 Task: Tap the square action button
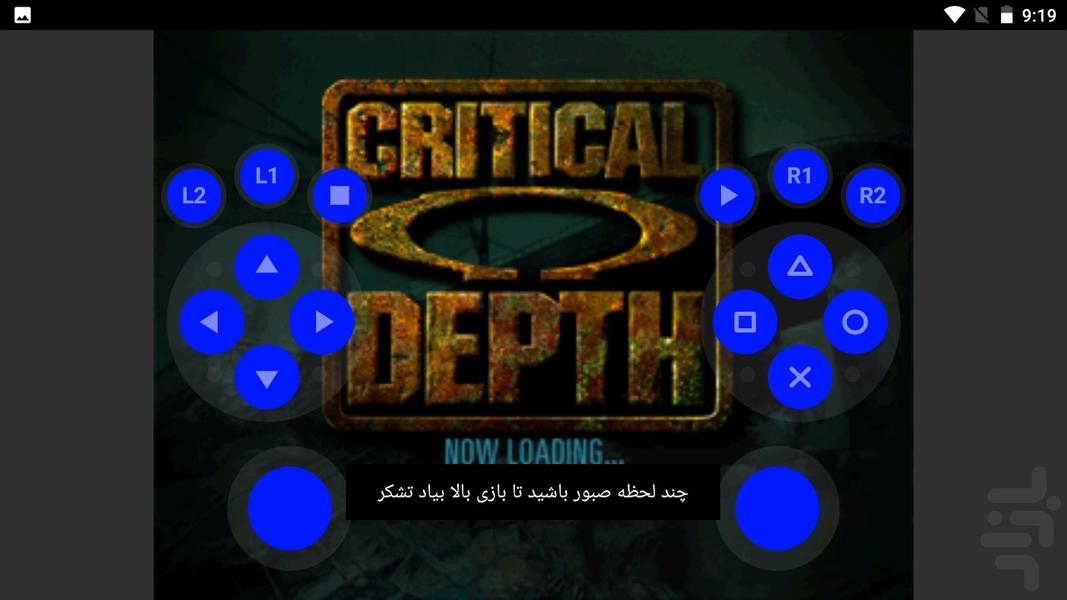point(745,322)
